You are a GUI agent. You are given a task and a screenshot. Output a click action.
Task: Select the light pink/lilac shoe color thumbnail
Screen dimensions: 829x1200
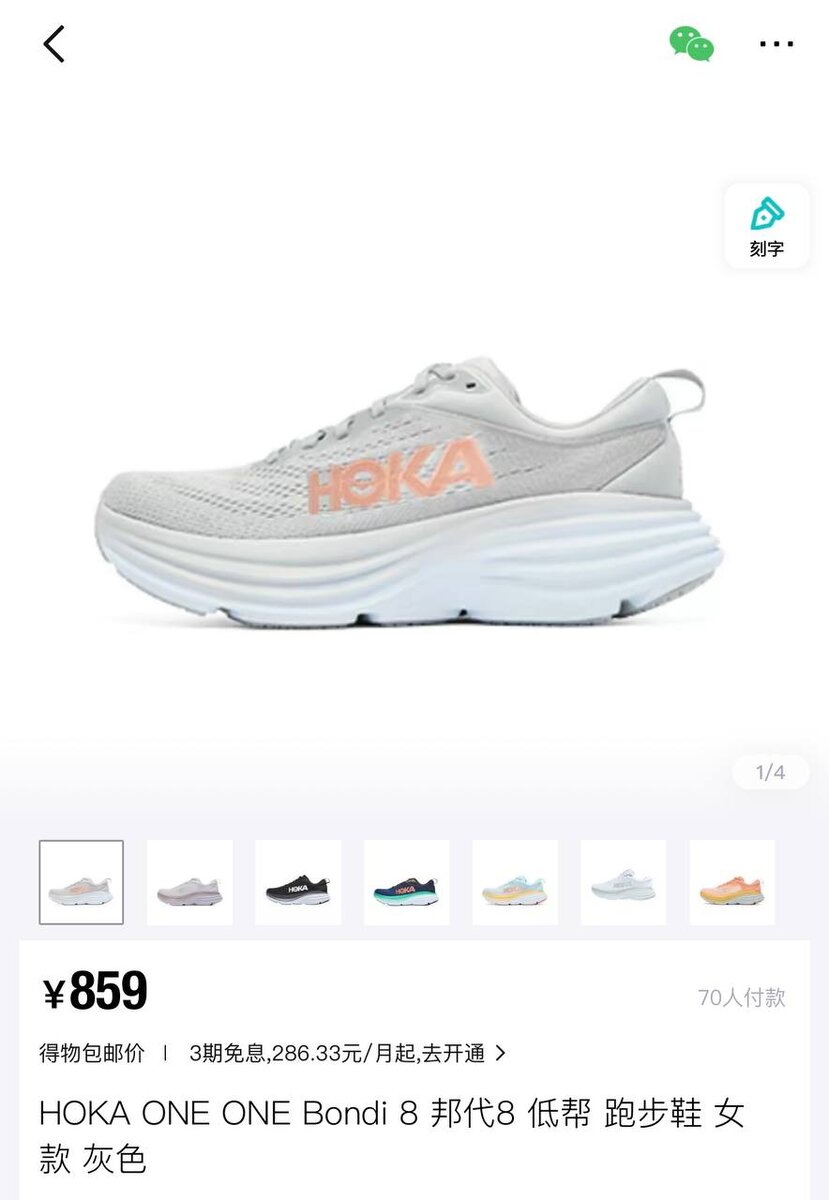tap(190, 882)
